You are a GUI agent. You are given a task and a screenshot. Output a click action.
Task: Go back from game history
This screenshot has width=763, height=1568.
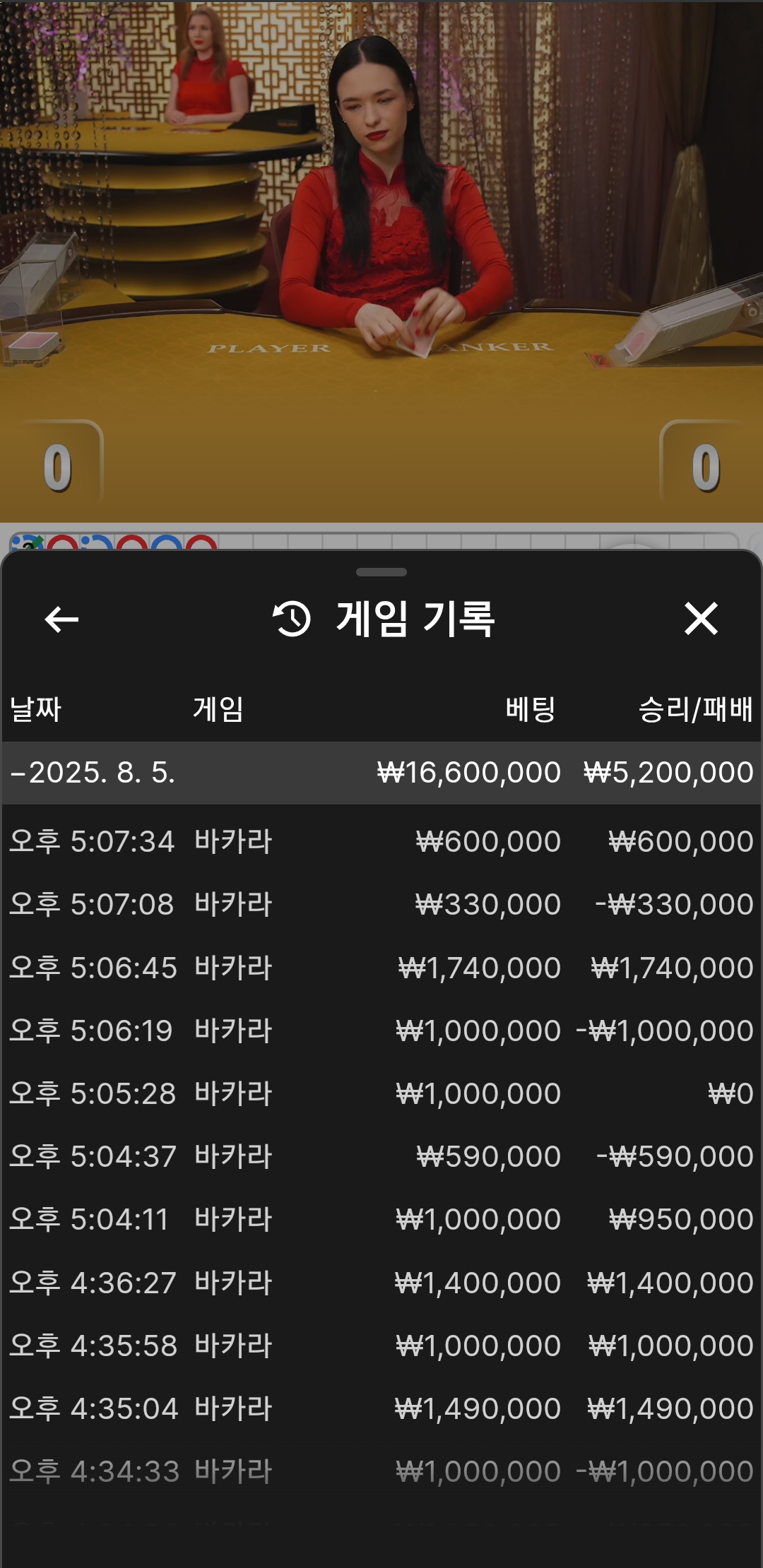[x=61, y=619]
